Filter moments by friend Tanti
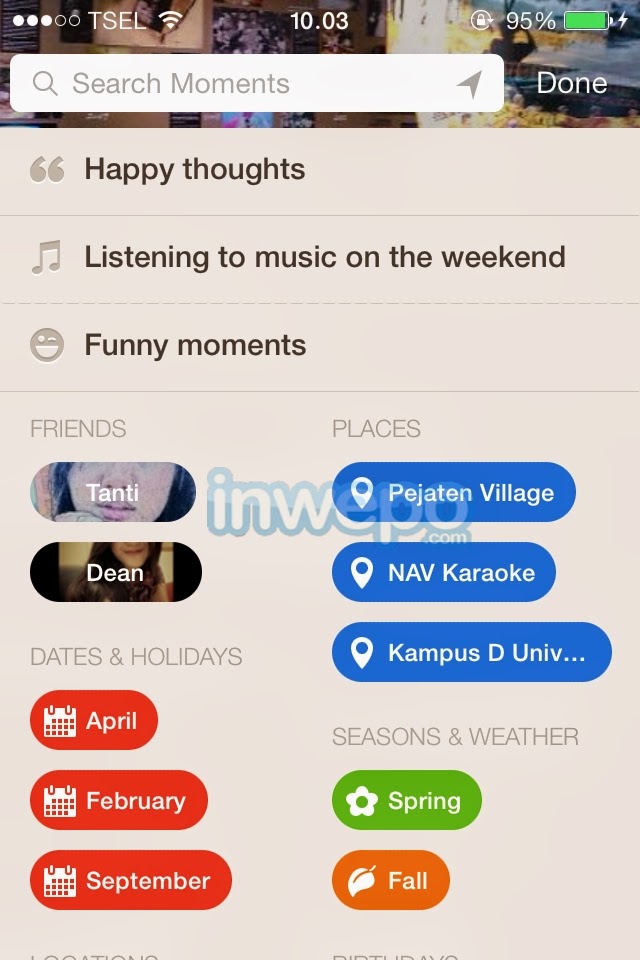 tap(113, 492)
